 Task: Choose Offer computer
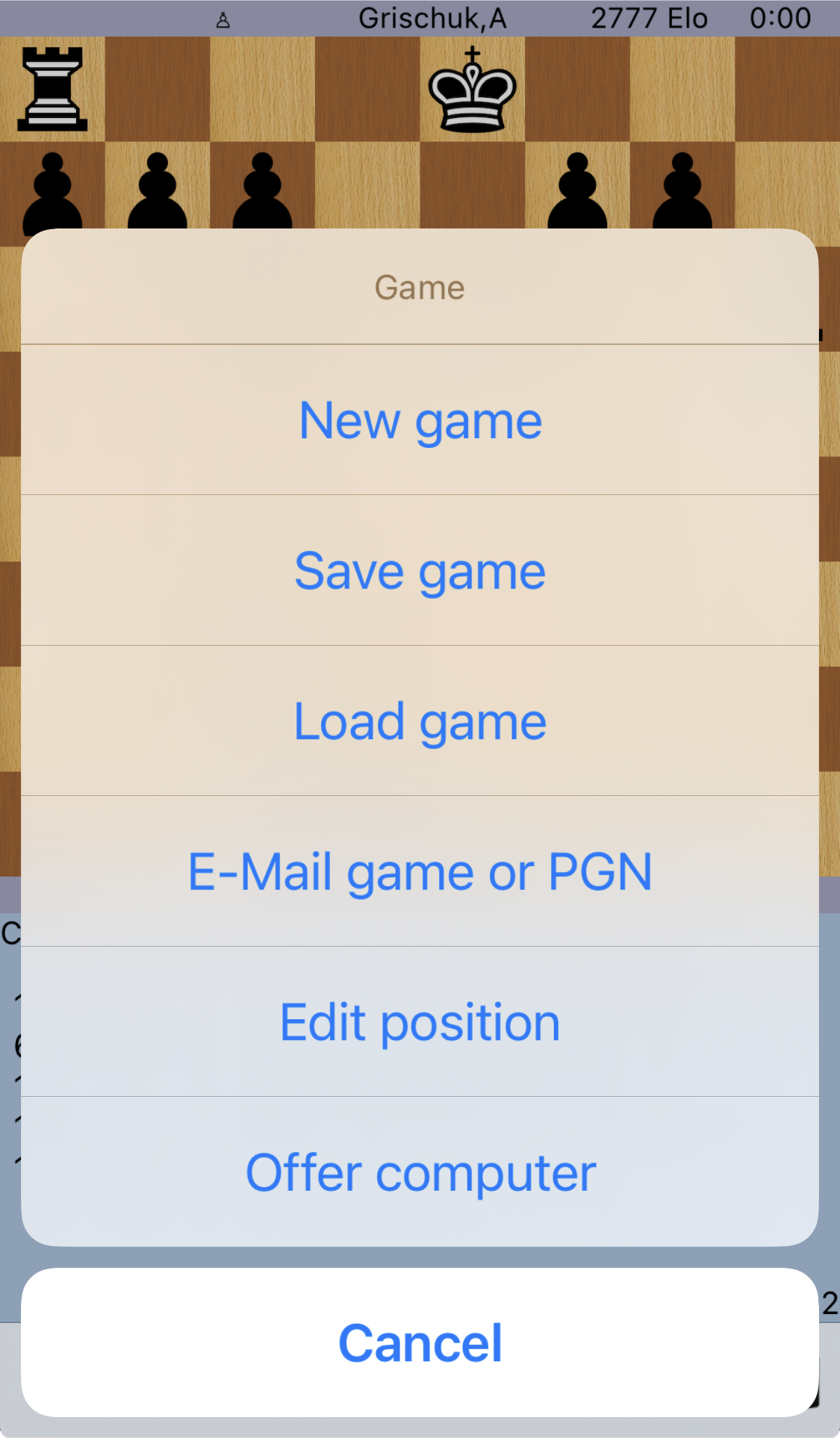[x=420, y=1172]
